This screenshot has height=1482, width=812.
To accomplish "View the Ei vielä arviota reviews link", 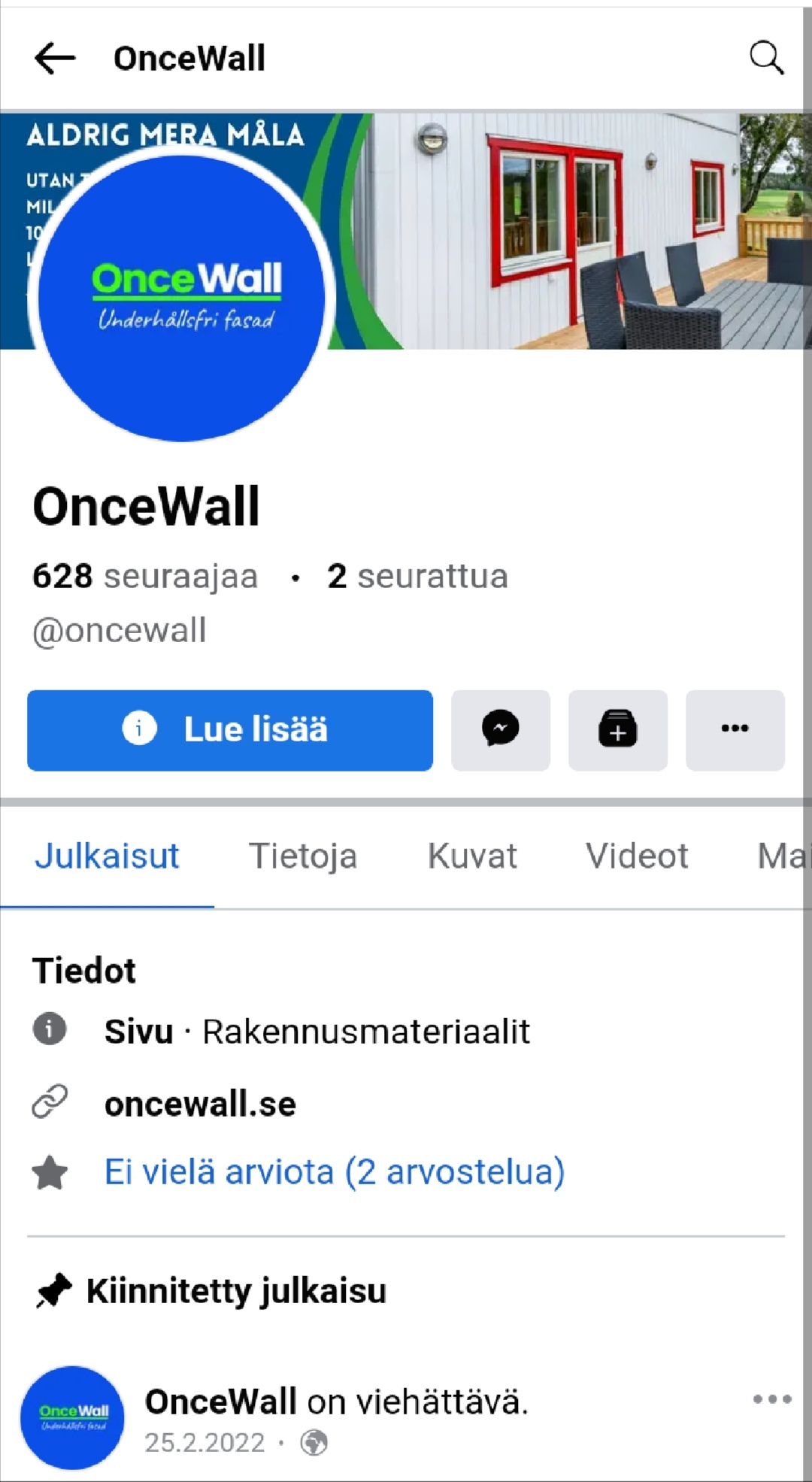I will pyautogui.click(x=335, y=1171).
